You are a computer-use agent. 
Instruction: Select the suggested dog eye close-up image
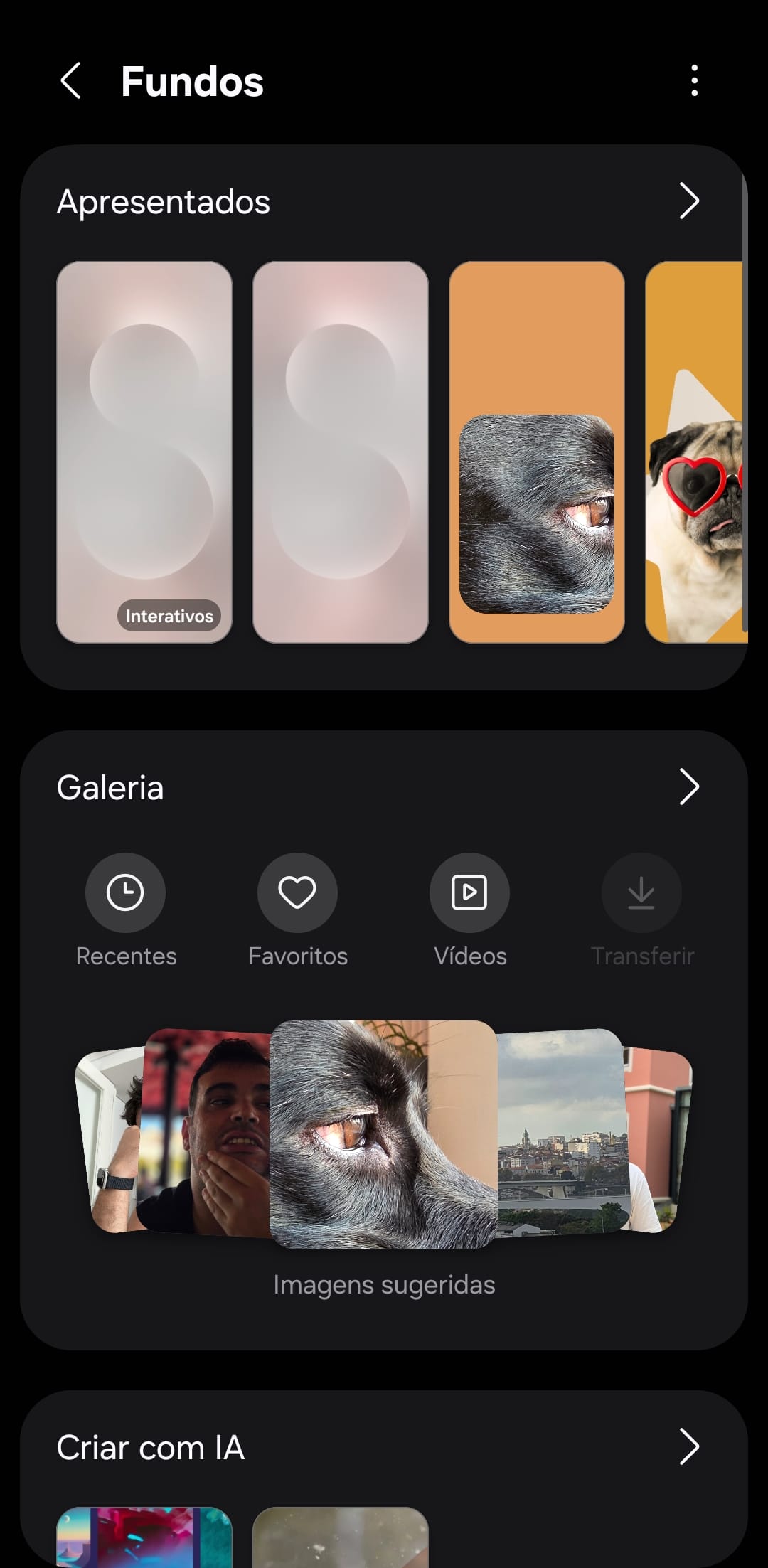click(383, 1134)
